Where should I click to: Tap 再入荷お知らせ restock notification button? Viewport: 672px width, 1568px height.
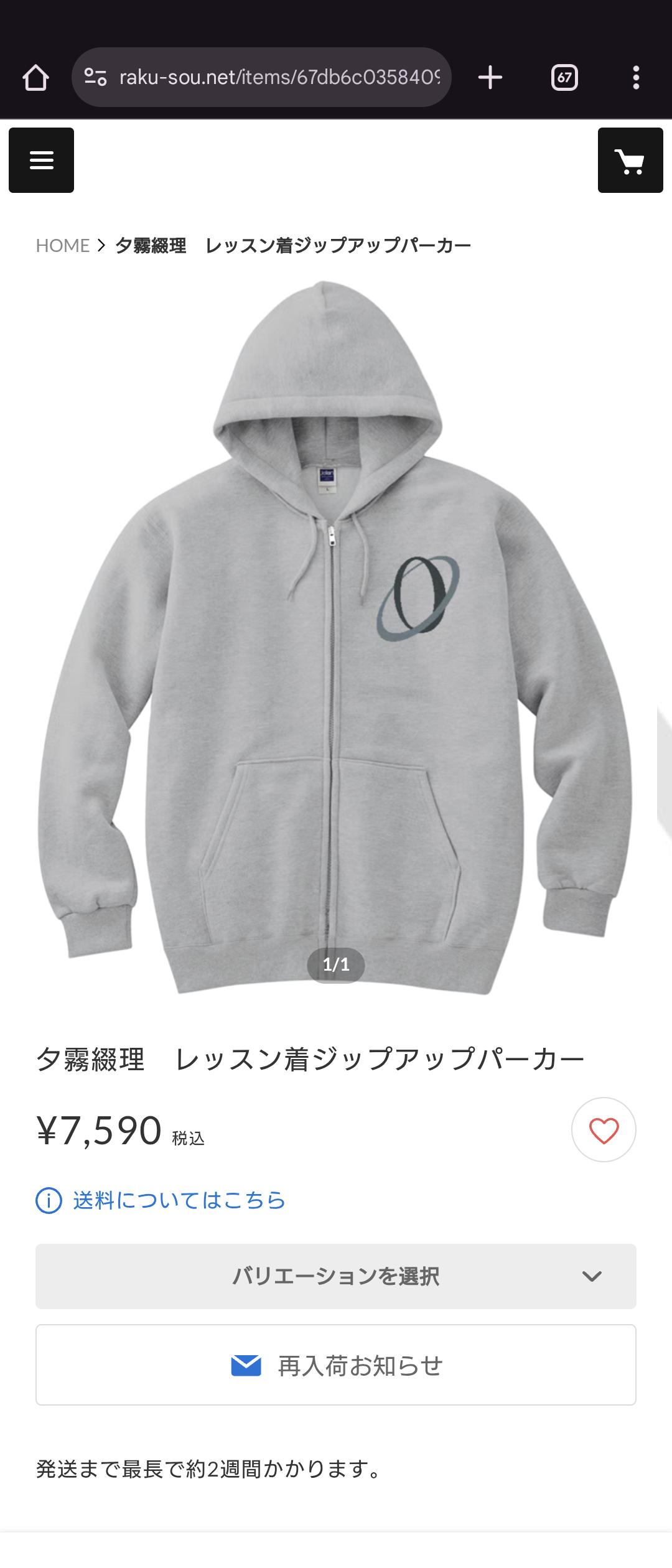(x=336, y=1366)
